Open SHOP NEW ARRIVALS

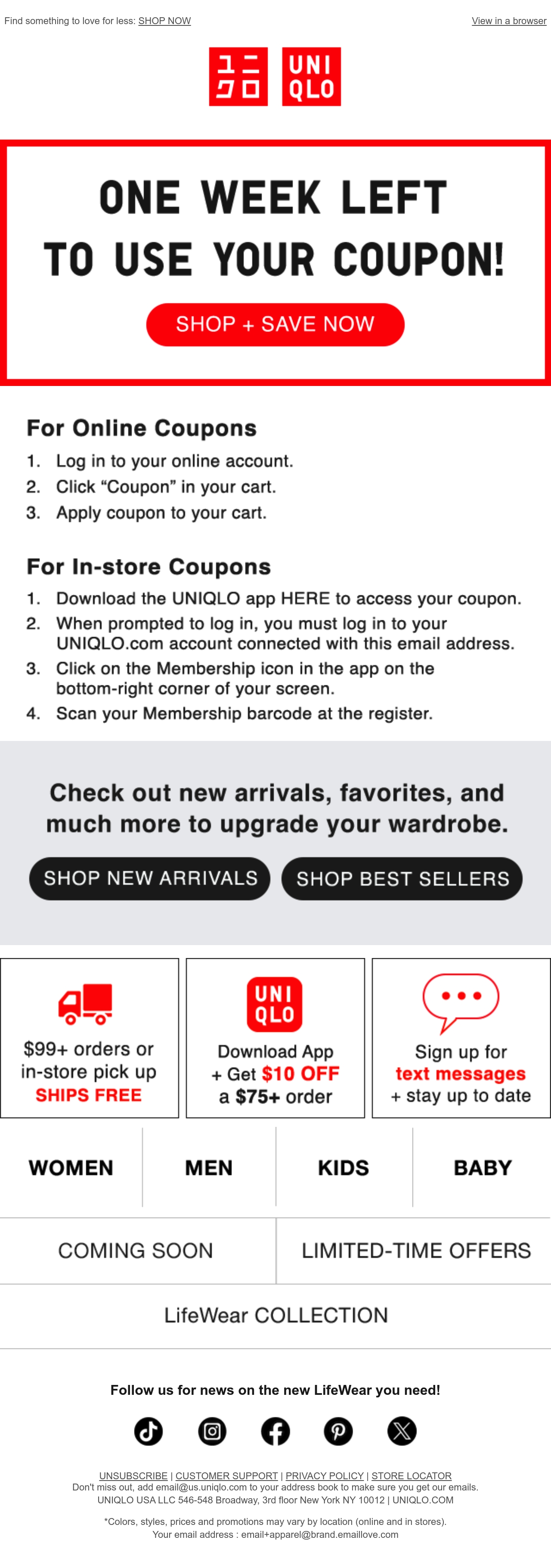coord(150,878)
